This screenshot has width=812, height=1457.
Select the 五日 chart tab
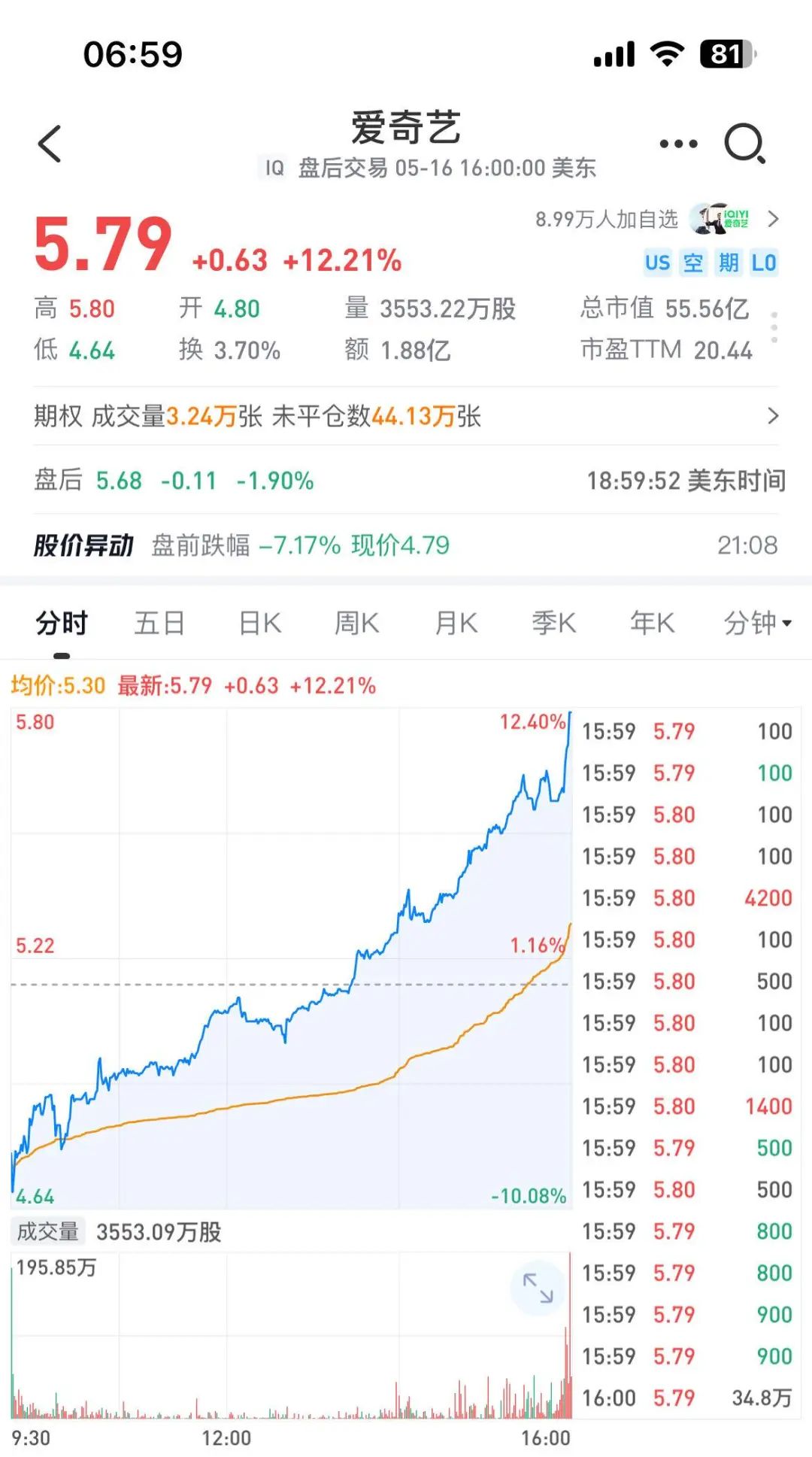(159, 623)
